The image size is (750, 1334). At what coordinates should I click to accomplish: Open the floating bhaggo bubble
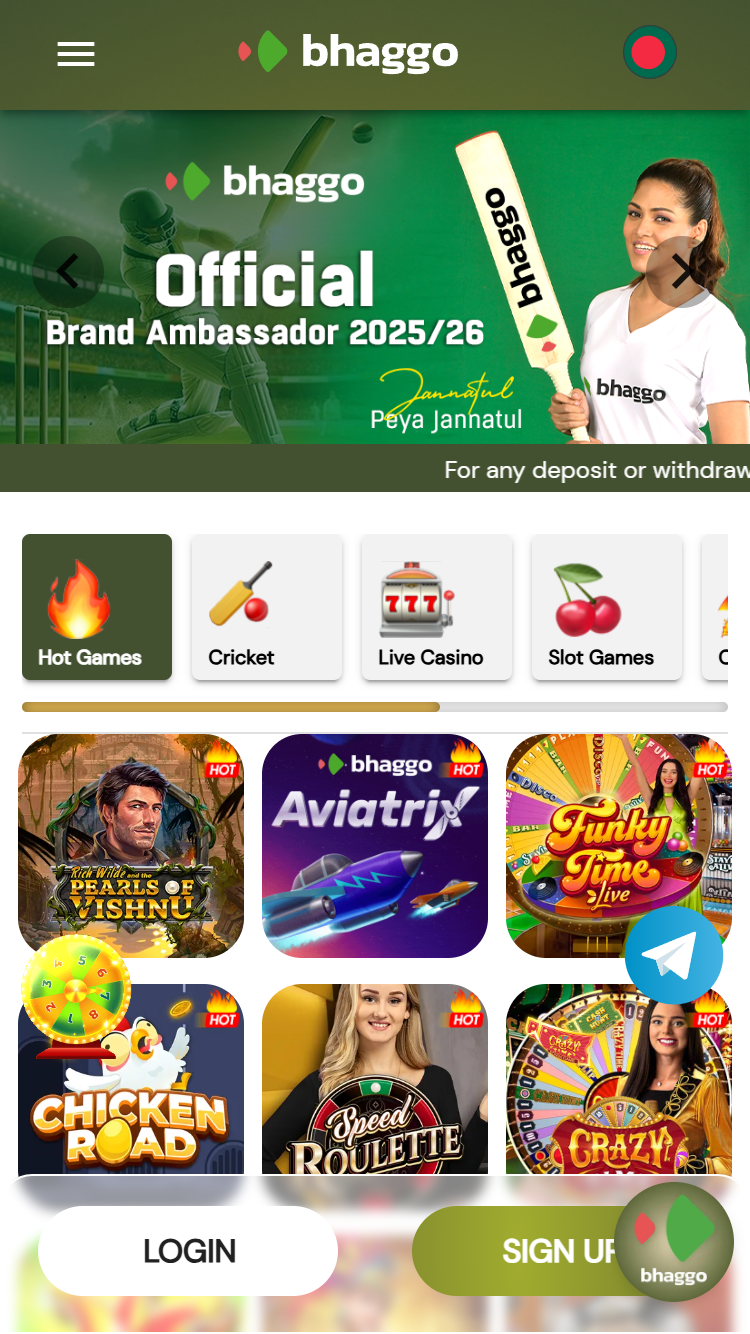tap(674, 1242)
